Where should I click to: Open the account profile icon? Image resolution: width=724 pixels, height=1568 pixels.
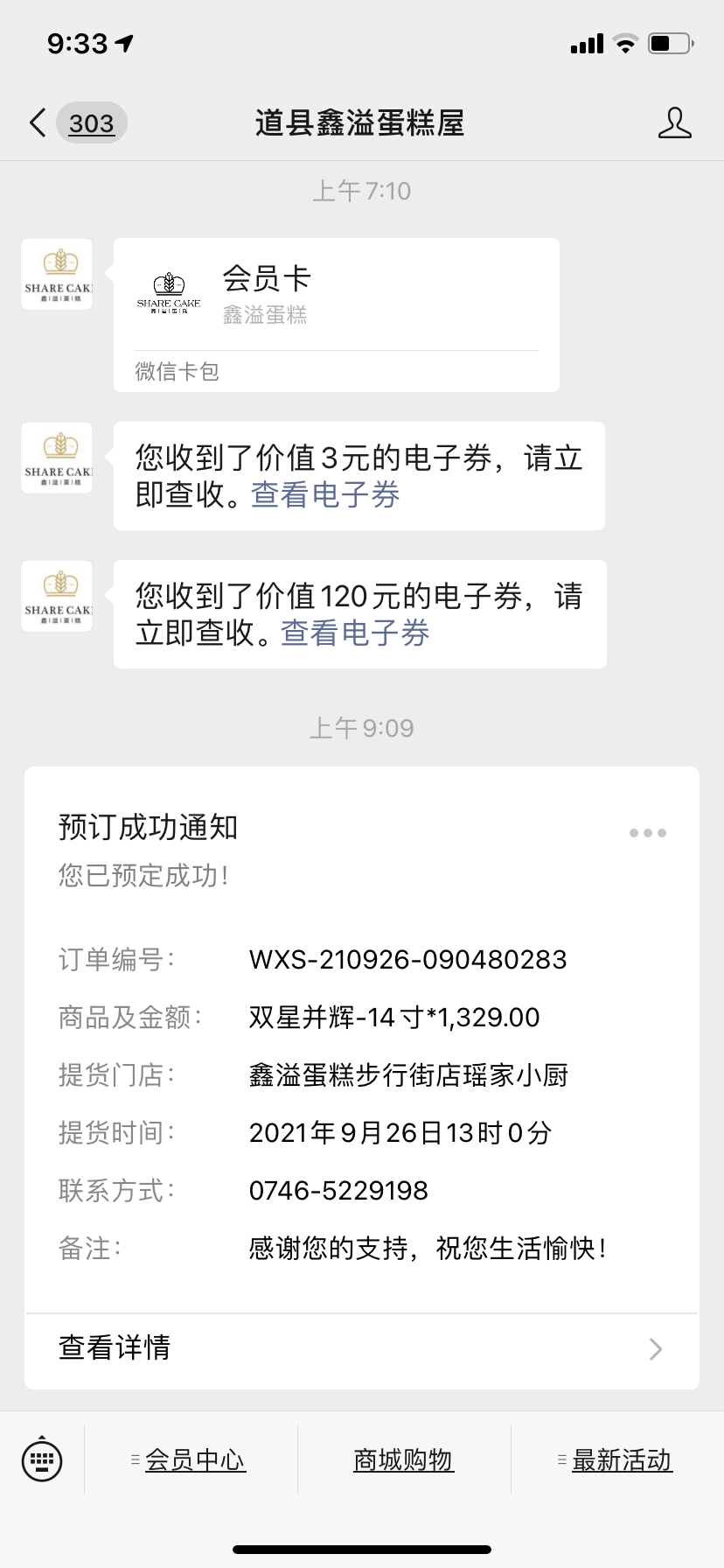point(674,123)
